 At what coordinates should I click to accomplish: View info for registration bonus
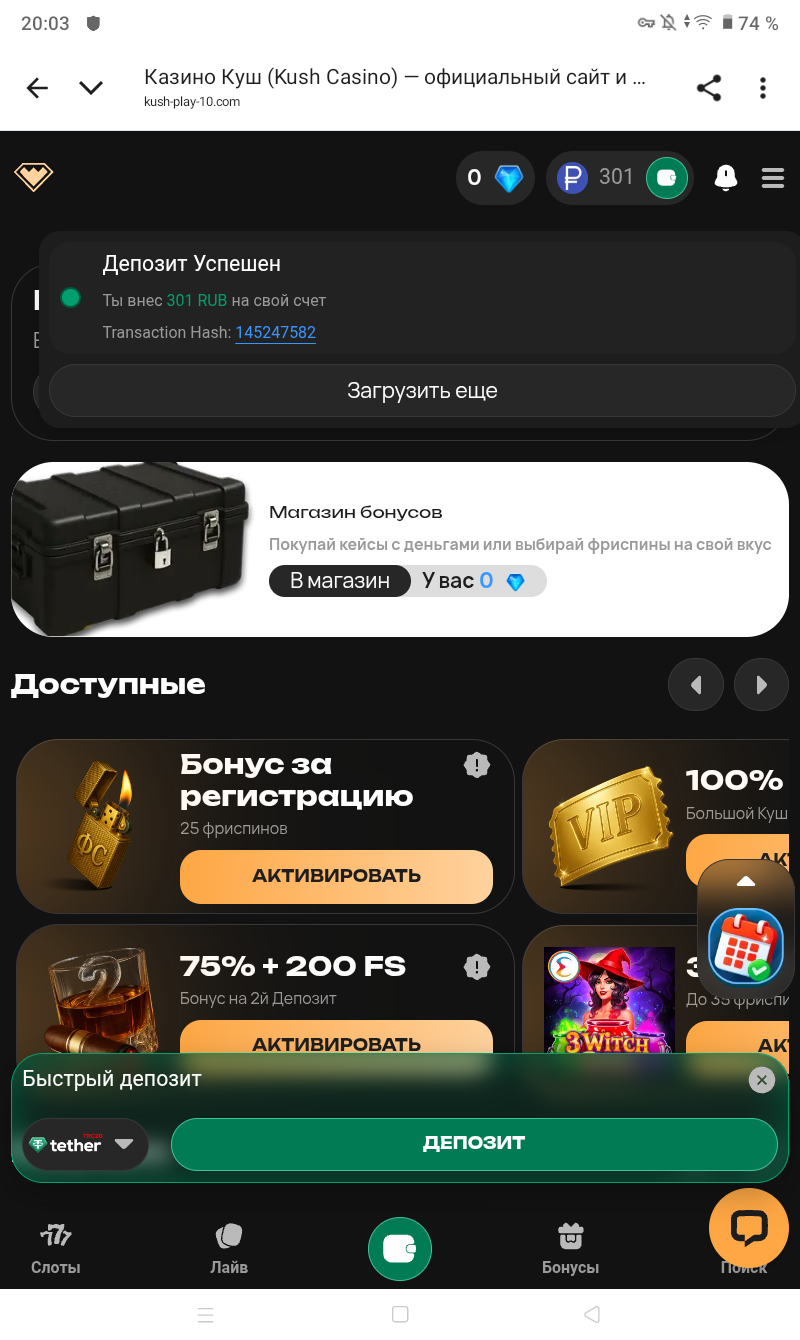477,766
